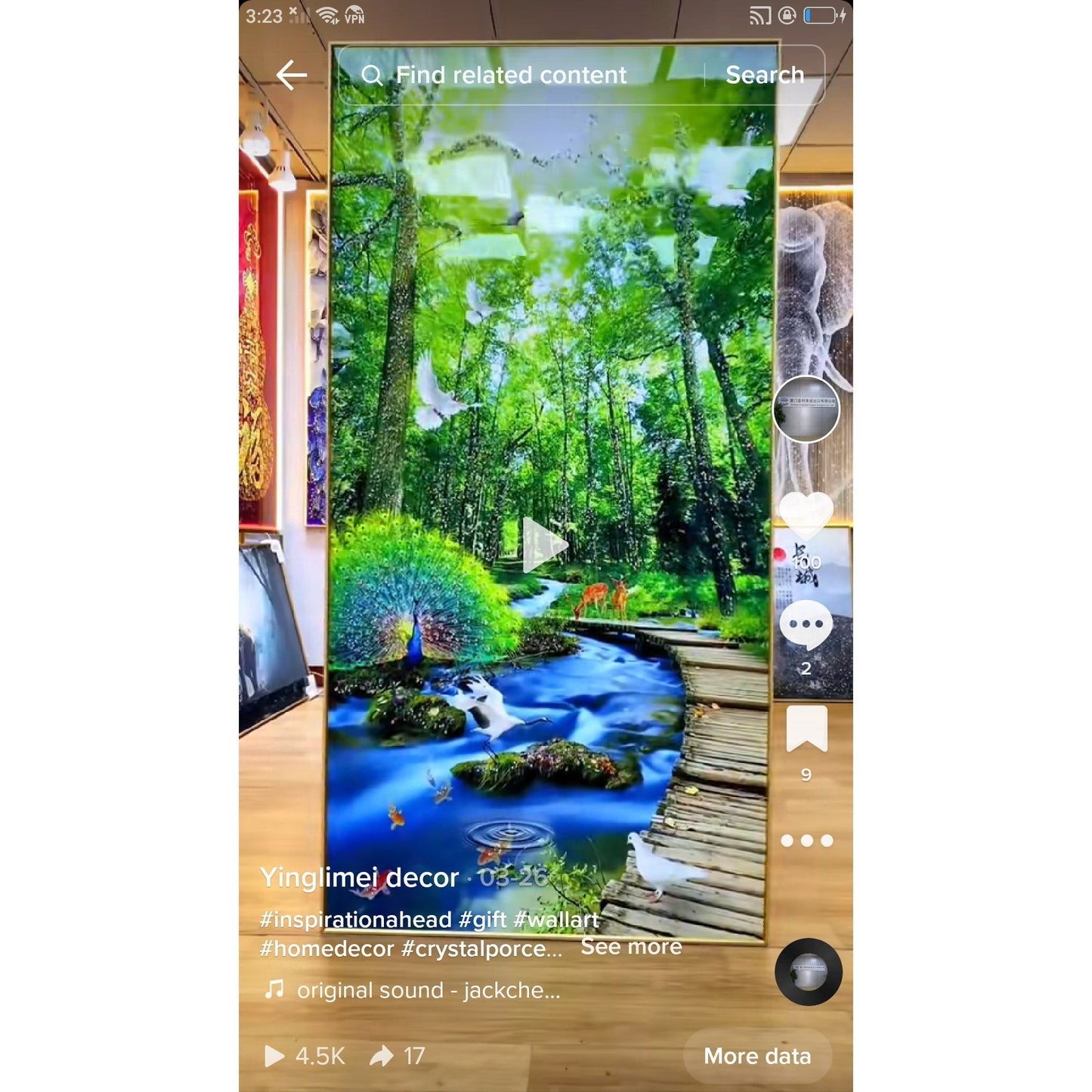Open the #gift hashtag
The image size is (1092, 1092).
483,920
